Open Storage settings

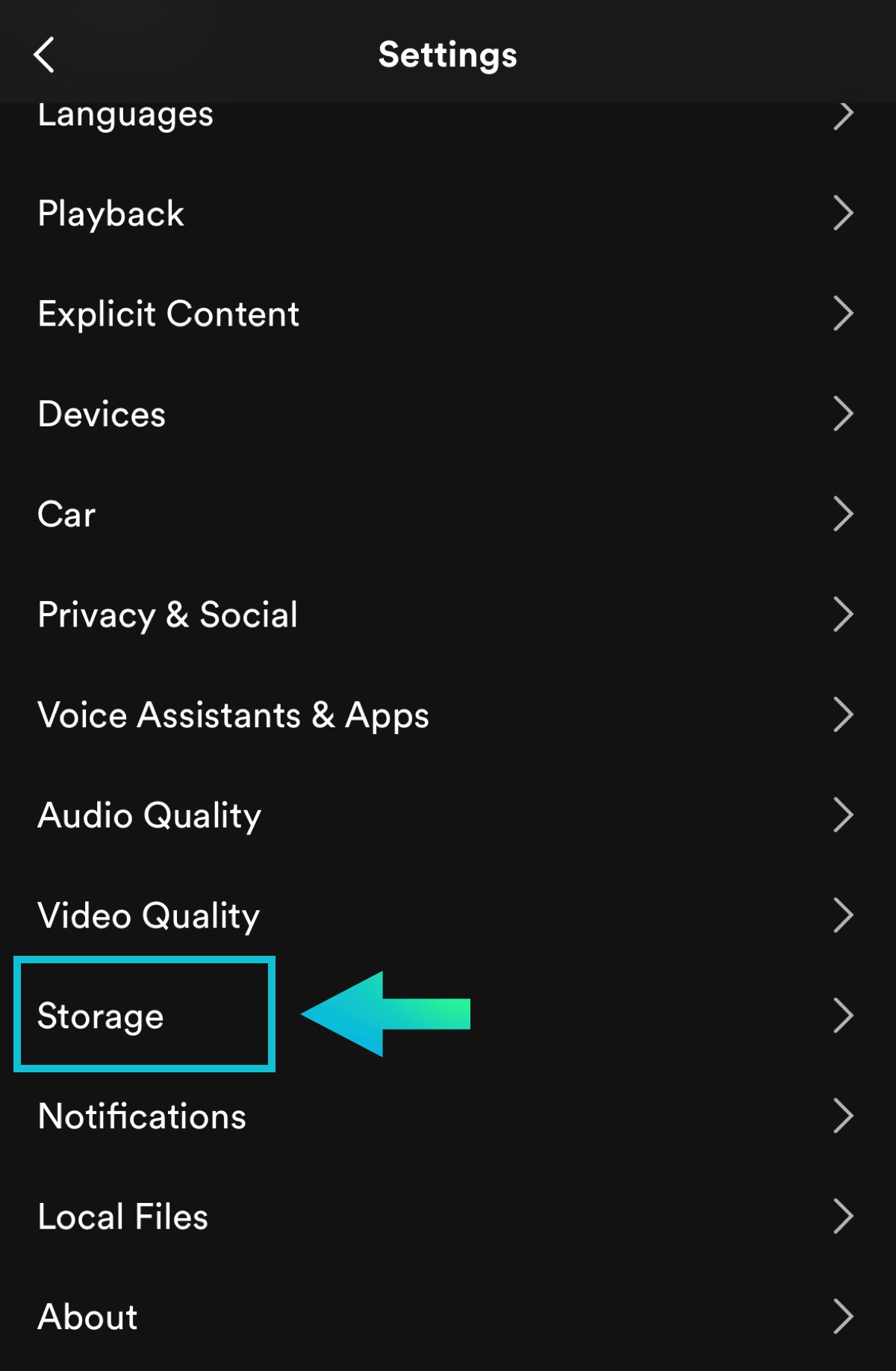point(101,1016)
